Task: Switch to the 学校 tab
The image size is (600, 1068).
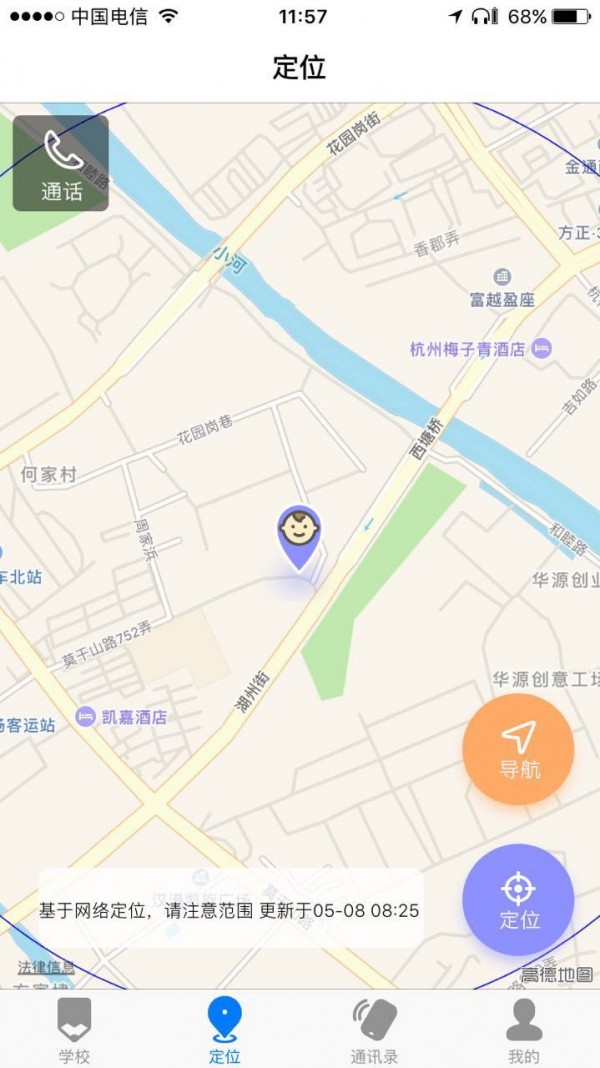Action: [75, 1030]
